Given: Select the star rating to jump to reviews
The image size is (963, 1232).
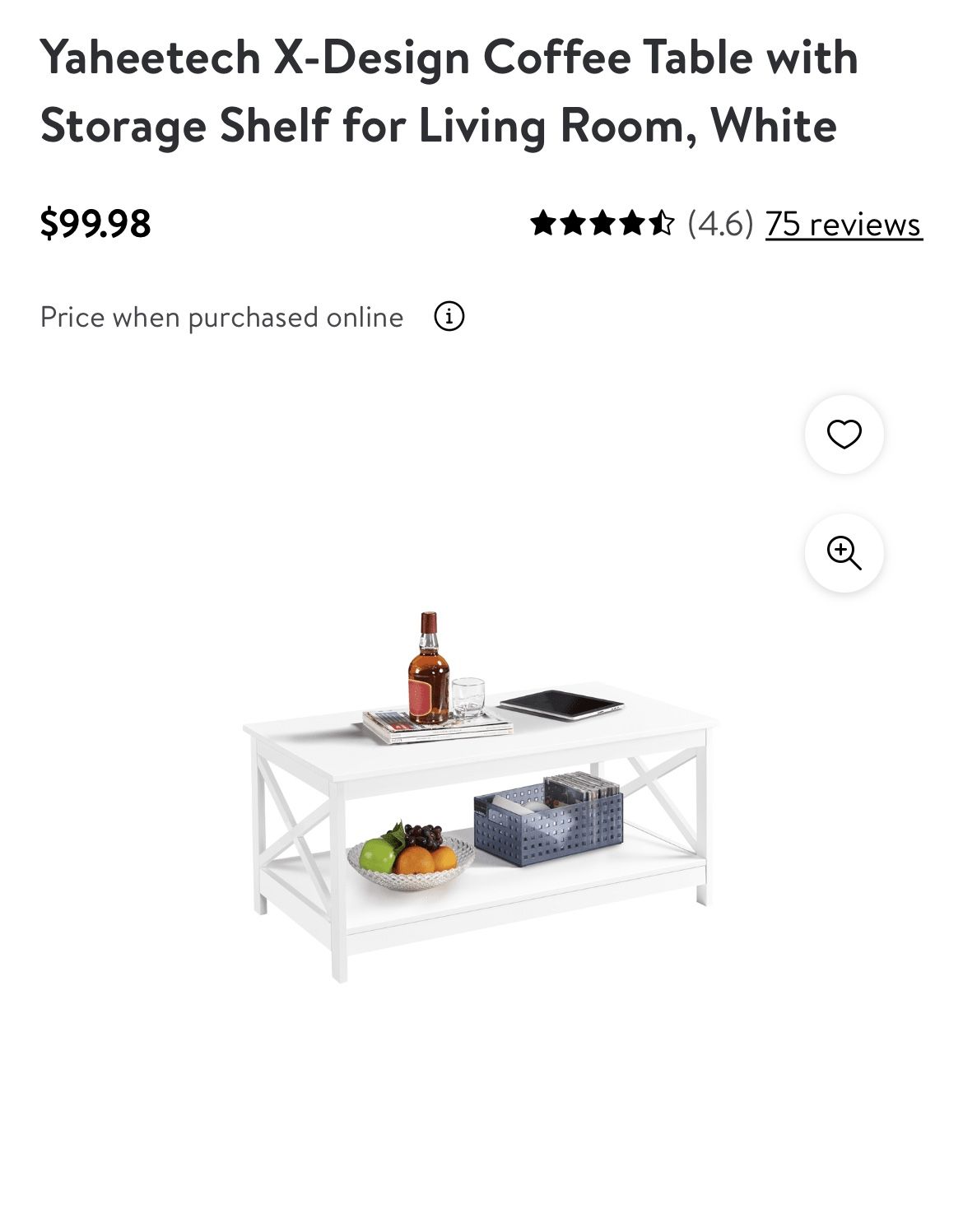Looking at the screenshot, I should click(602, 224).
